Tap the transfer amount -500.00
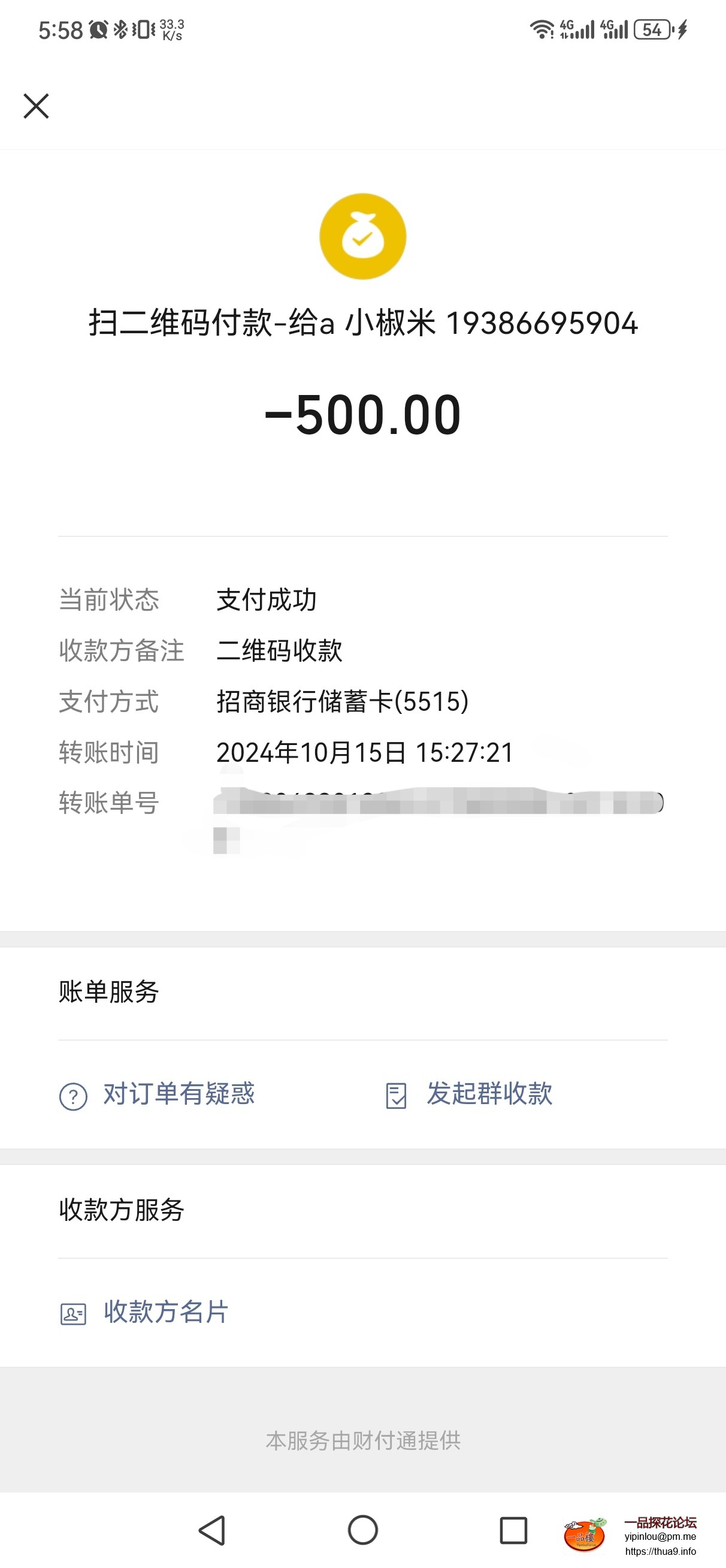This screenshot has width=726, height=1568. 362,416
